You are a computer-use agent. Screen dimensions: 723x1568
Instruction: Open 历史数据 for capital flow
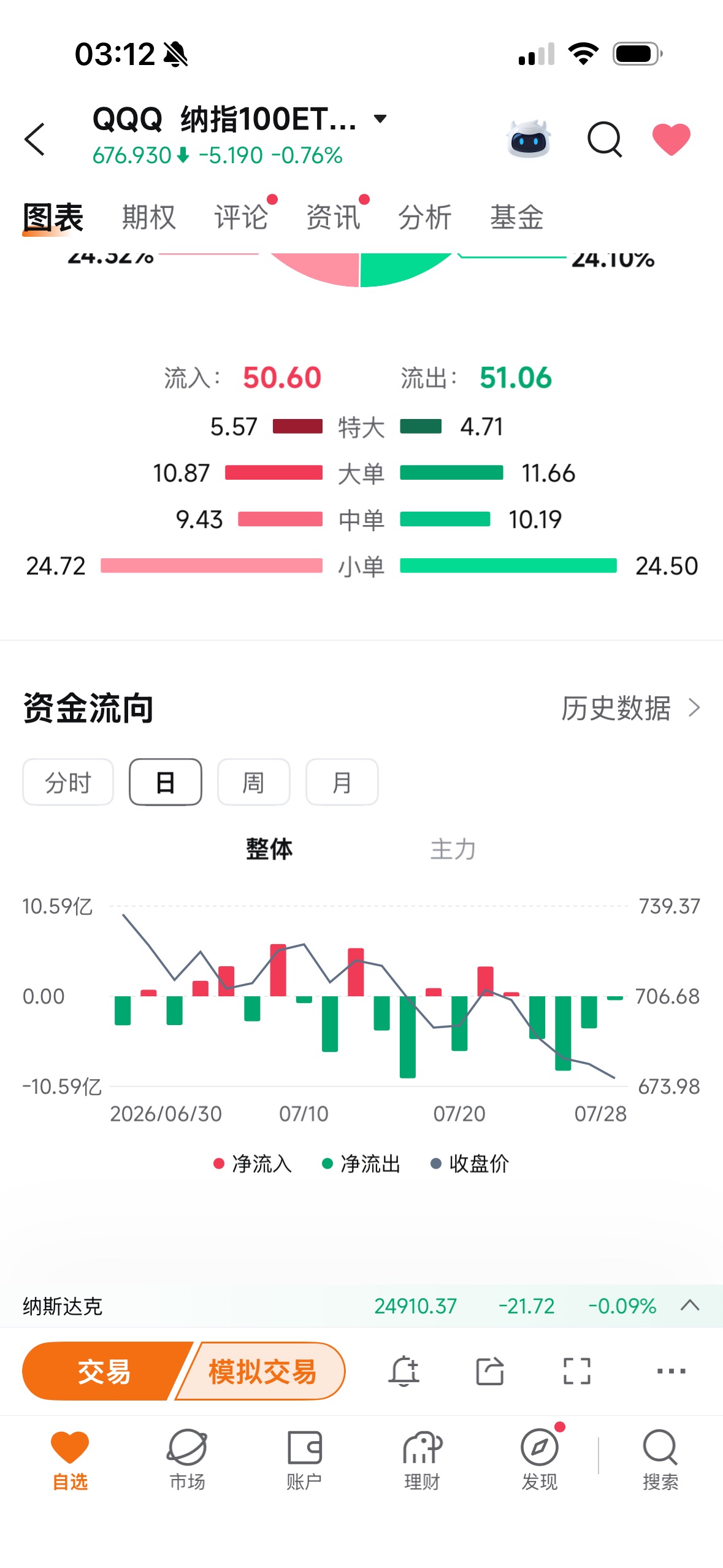(x=630, y=708)
